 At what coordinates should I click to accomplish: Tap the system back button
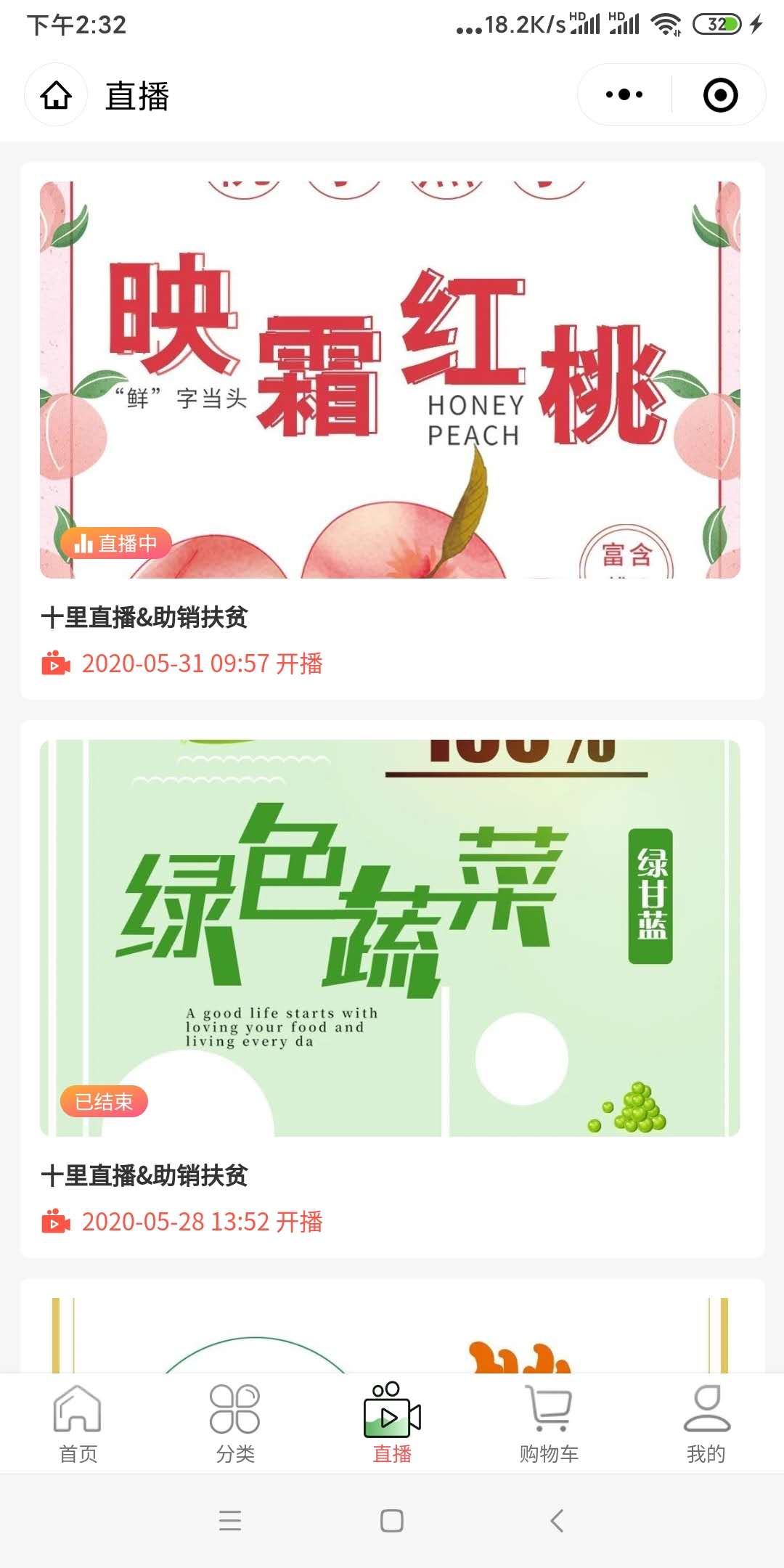pyautogui.click(x=557, y=1521)
